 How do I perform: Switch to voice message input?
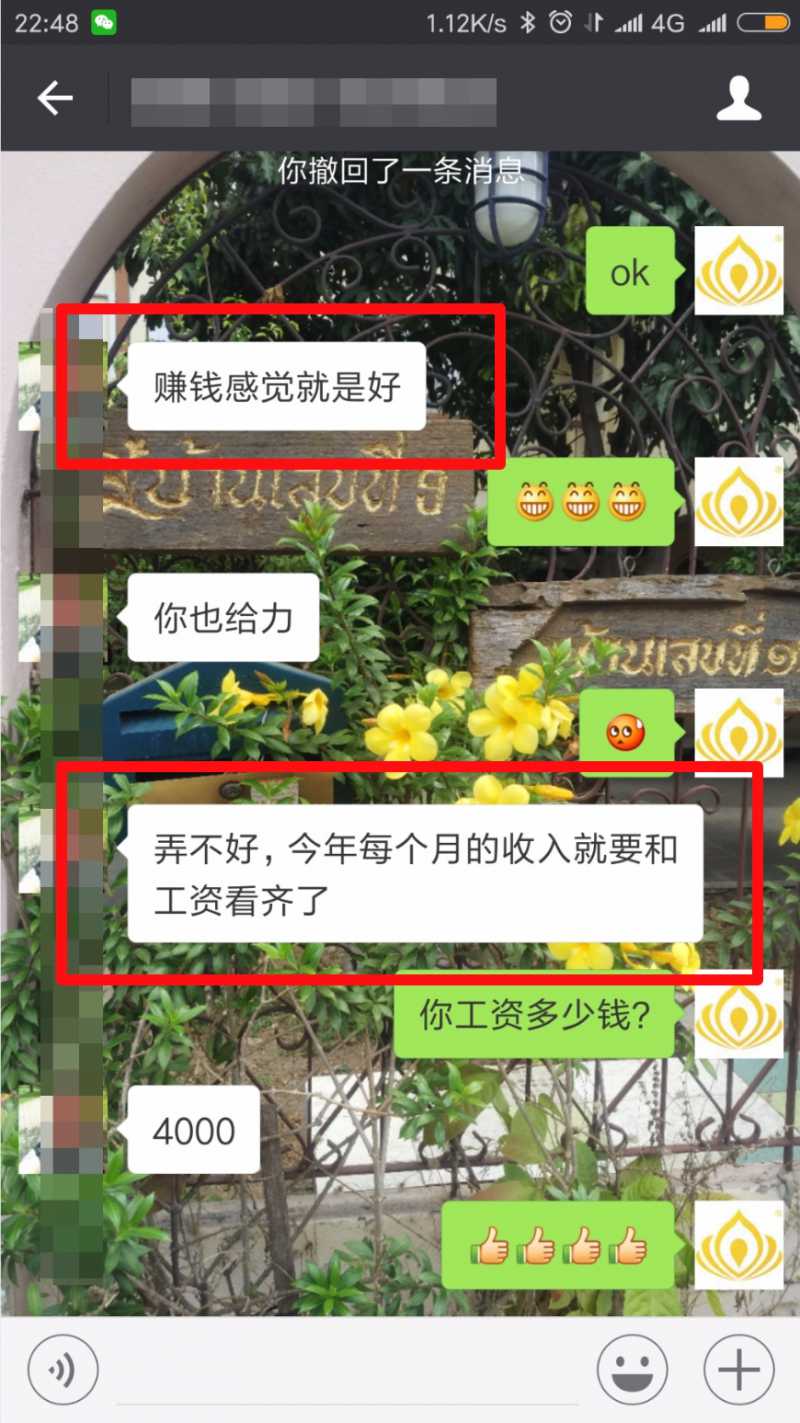click(62, 1370)
